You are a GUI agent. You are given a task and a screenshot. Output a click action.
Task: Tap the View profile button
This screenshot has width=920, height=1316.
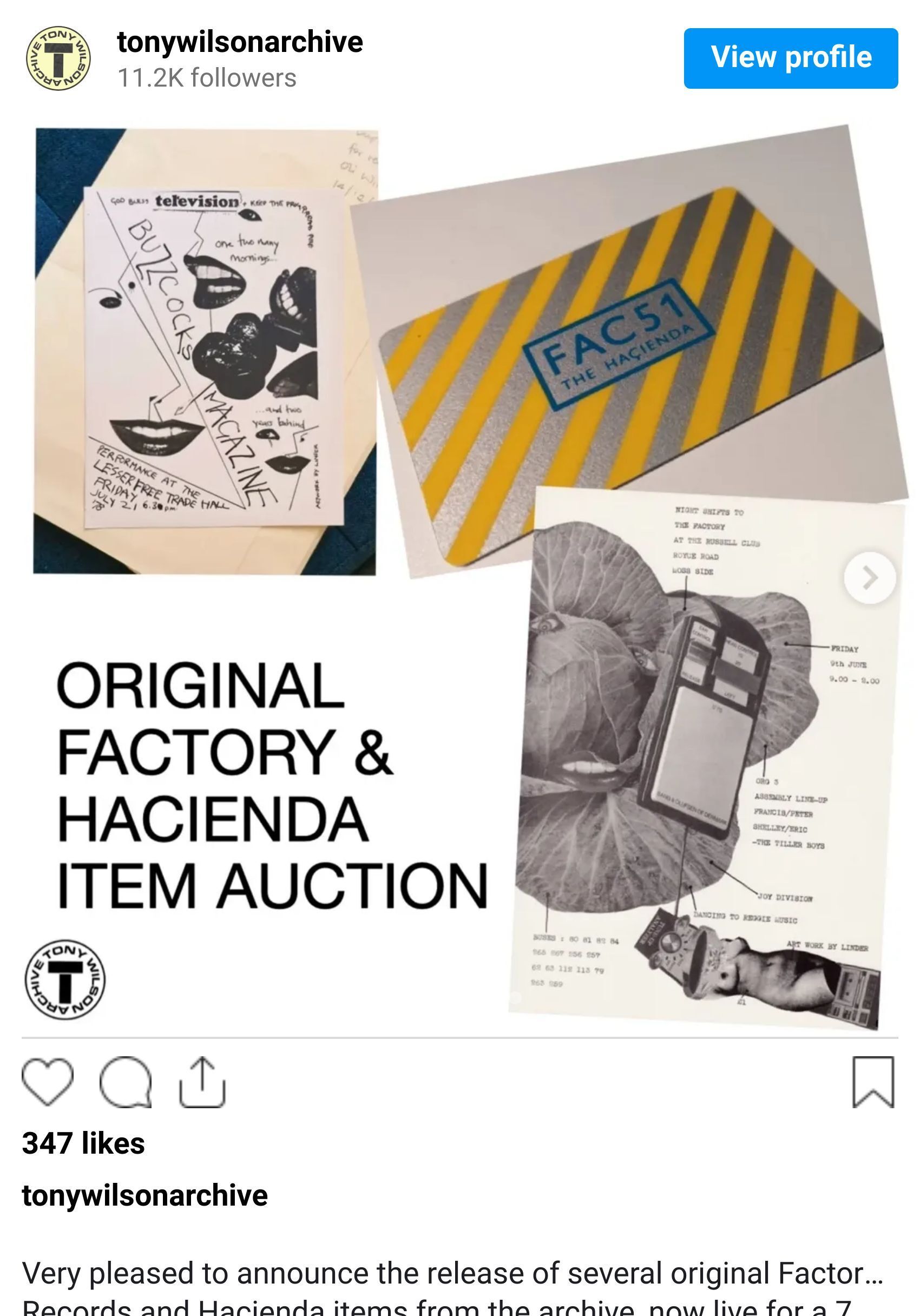point(790,58)
